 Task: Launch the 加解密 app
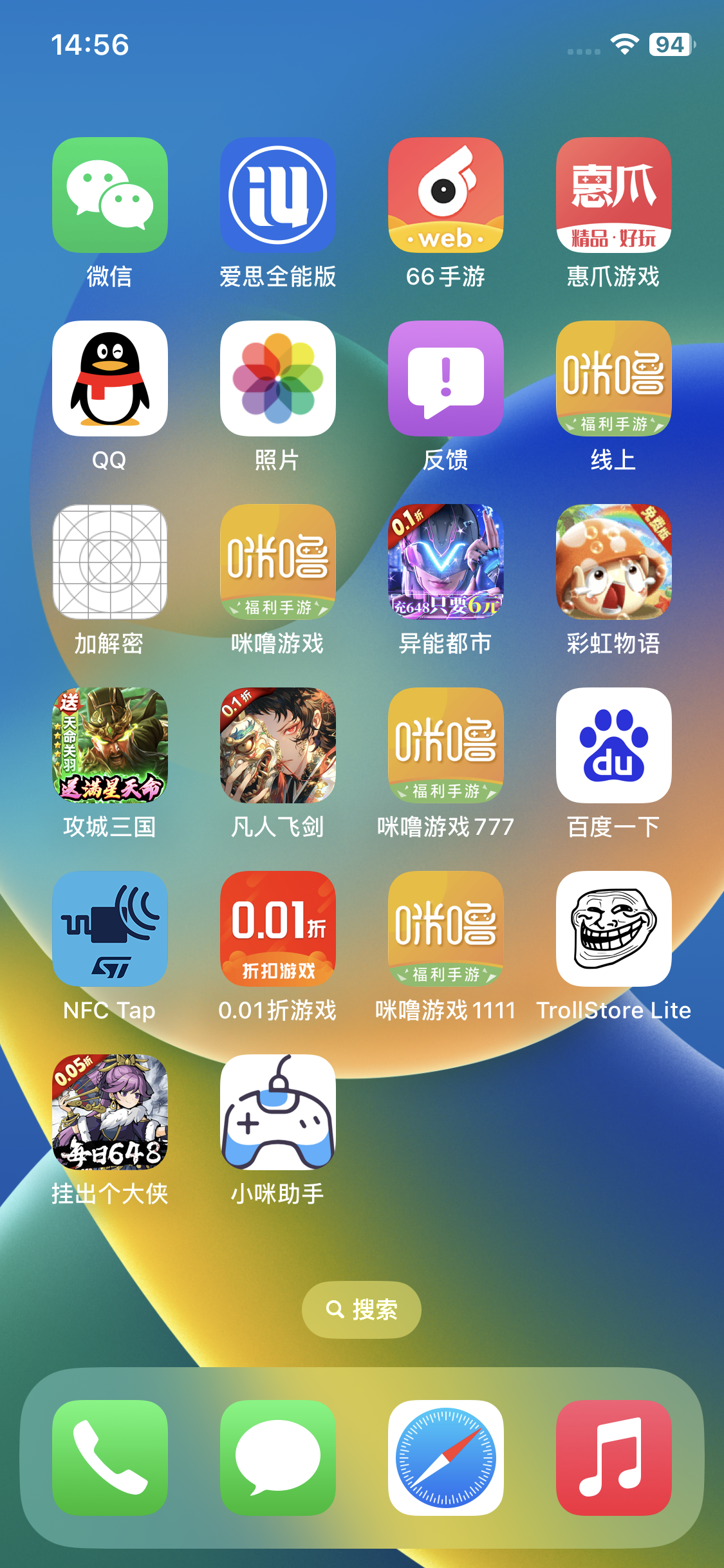(x=110, y=562)
